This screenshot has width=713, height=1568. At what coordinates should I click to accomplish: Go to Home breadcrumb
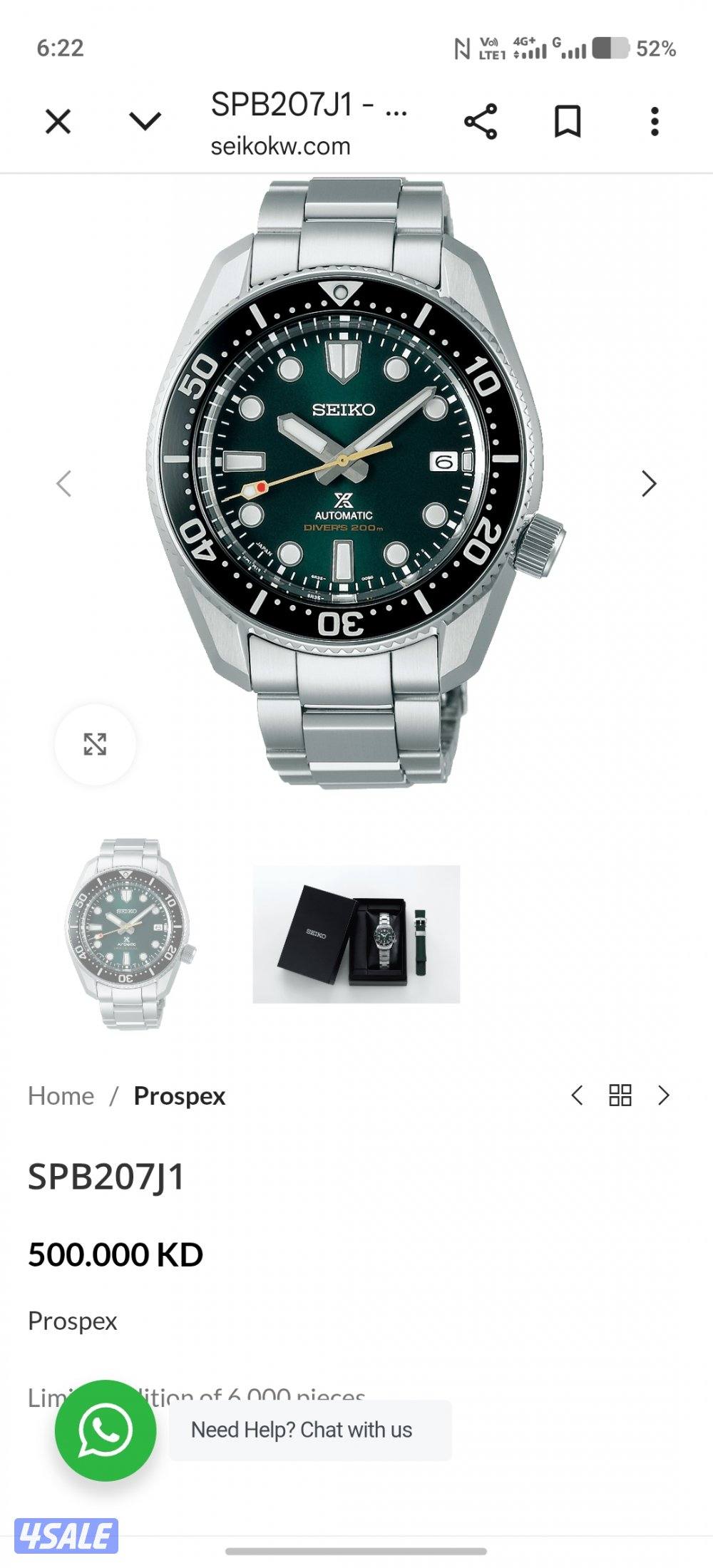(61, 1096)
